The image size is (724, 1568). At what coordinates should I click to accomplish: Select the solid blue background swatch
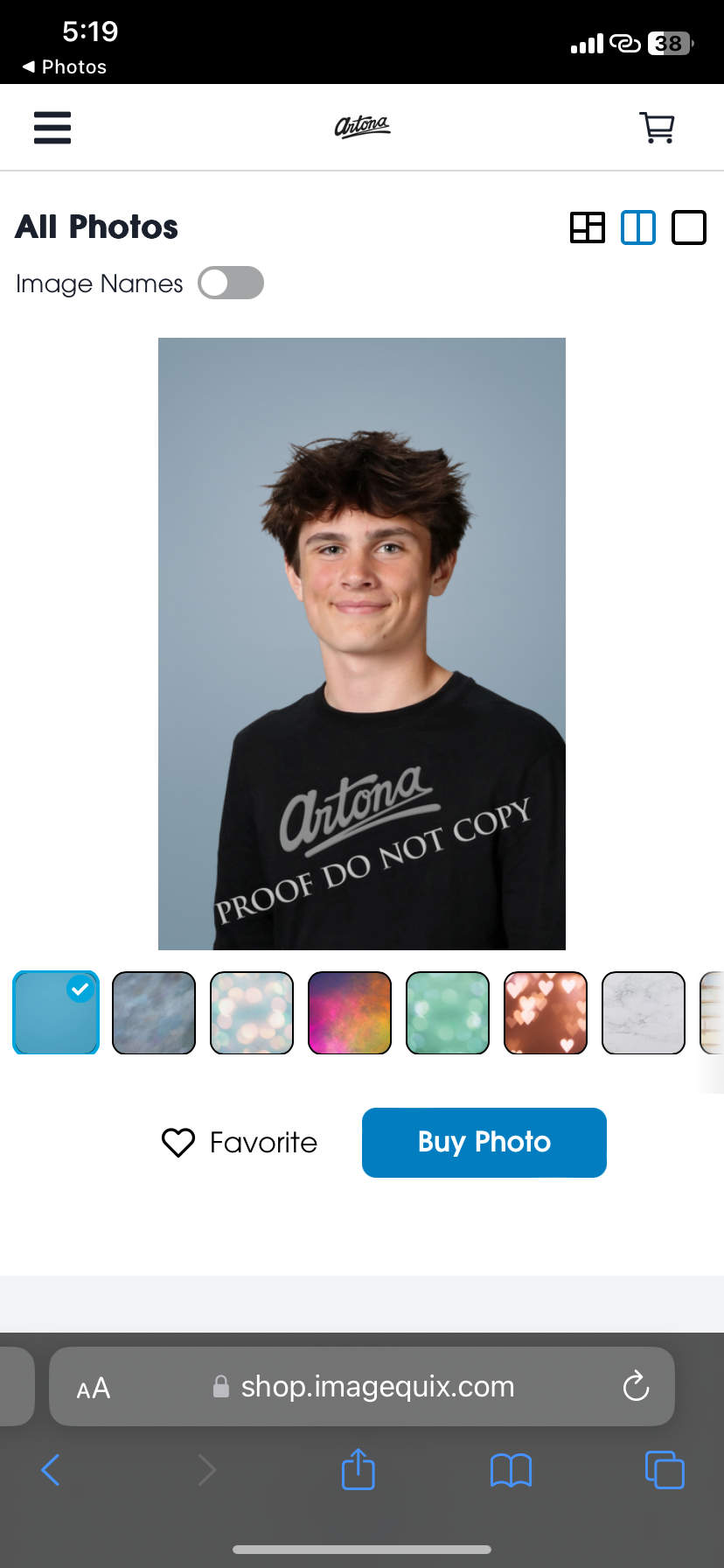[x=56, y=1012]
